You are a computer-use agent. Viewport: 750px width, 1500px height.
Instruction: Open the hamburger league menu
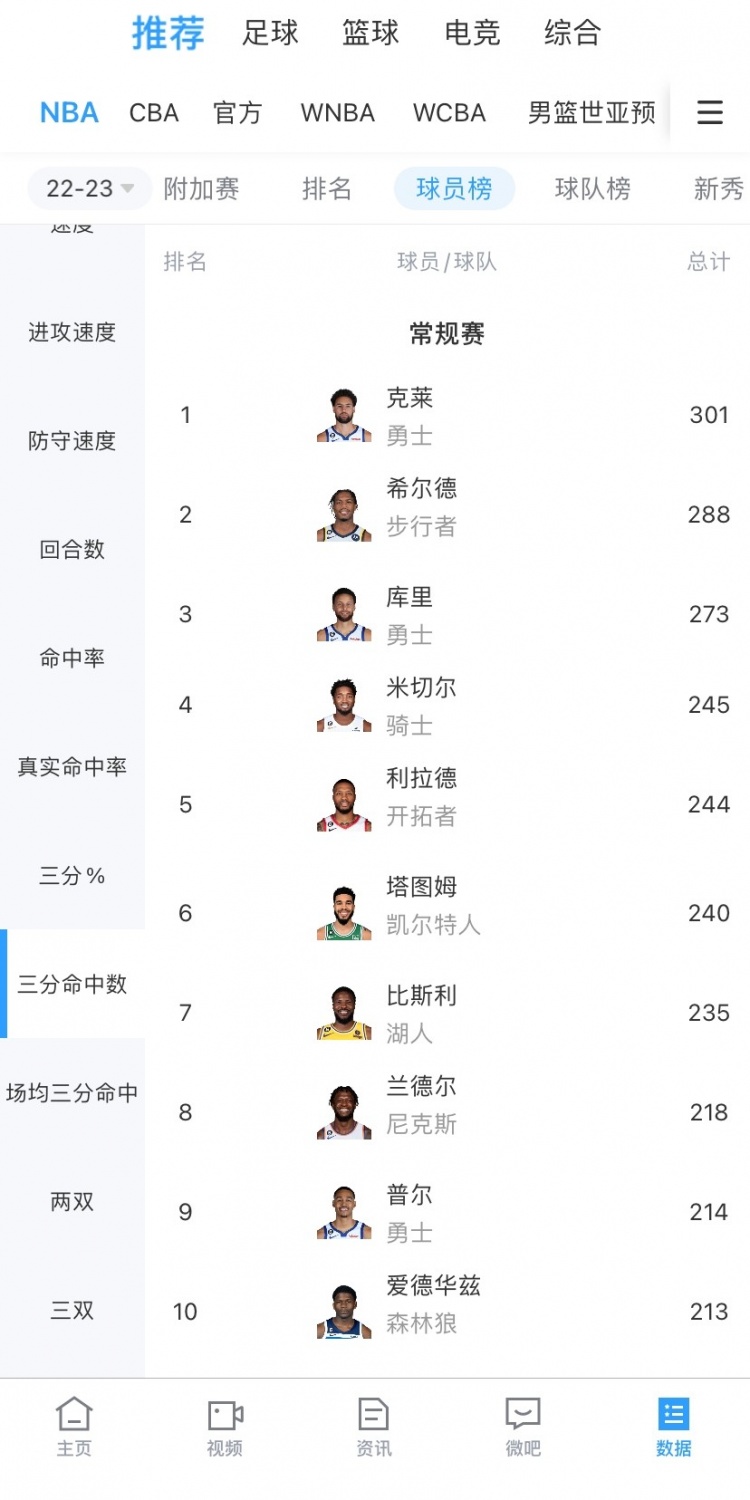[x=710, y=112]
